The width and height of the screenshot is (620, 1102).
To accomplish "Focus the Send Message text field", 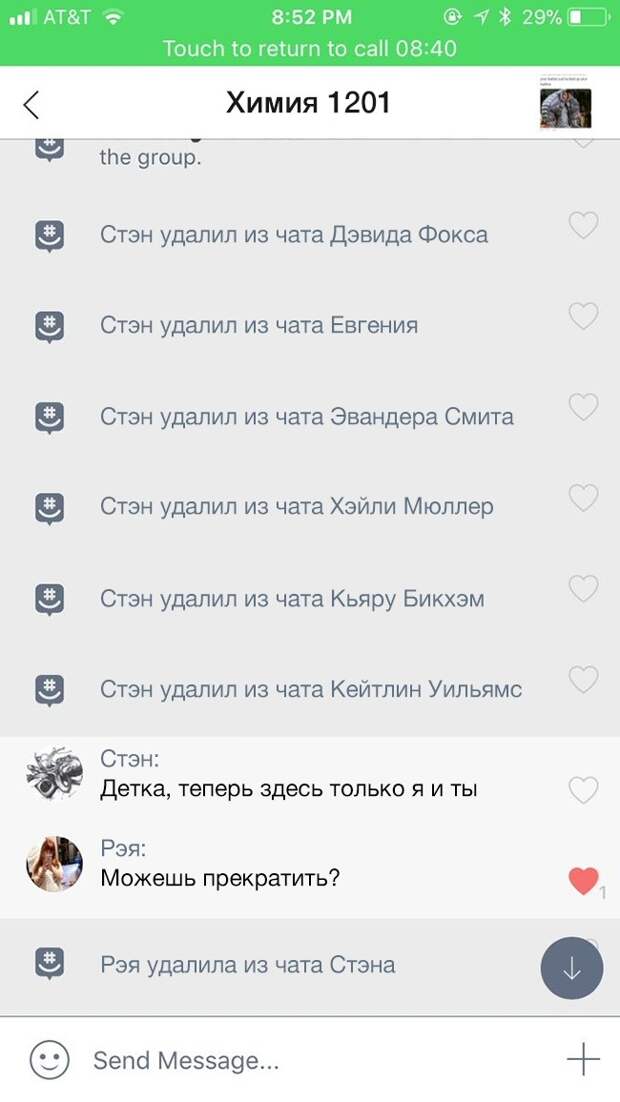I will tap(300, 1060).
